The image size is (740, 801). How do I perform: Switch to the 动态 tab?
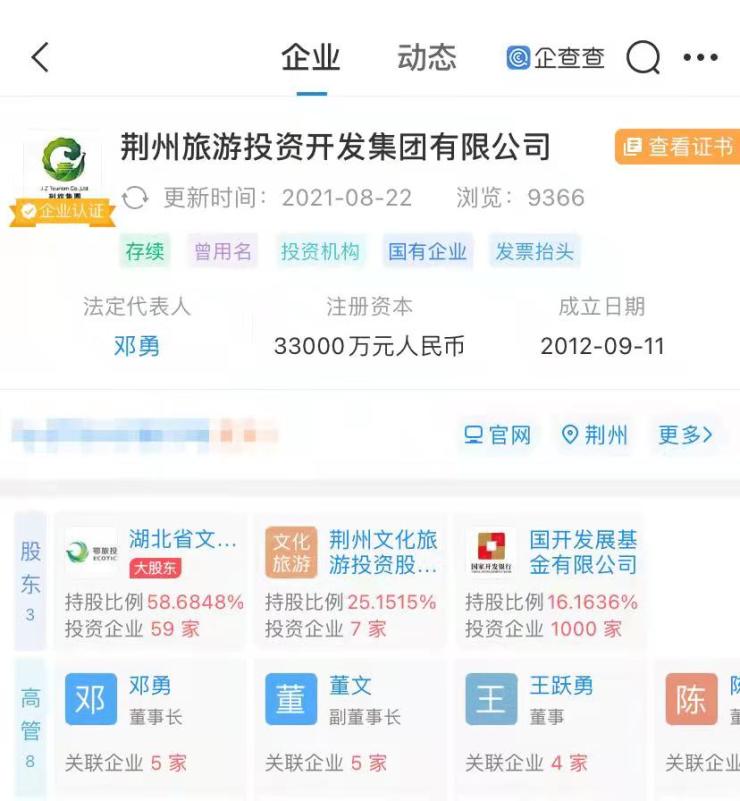[x=426, y=58]
